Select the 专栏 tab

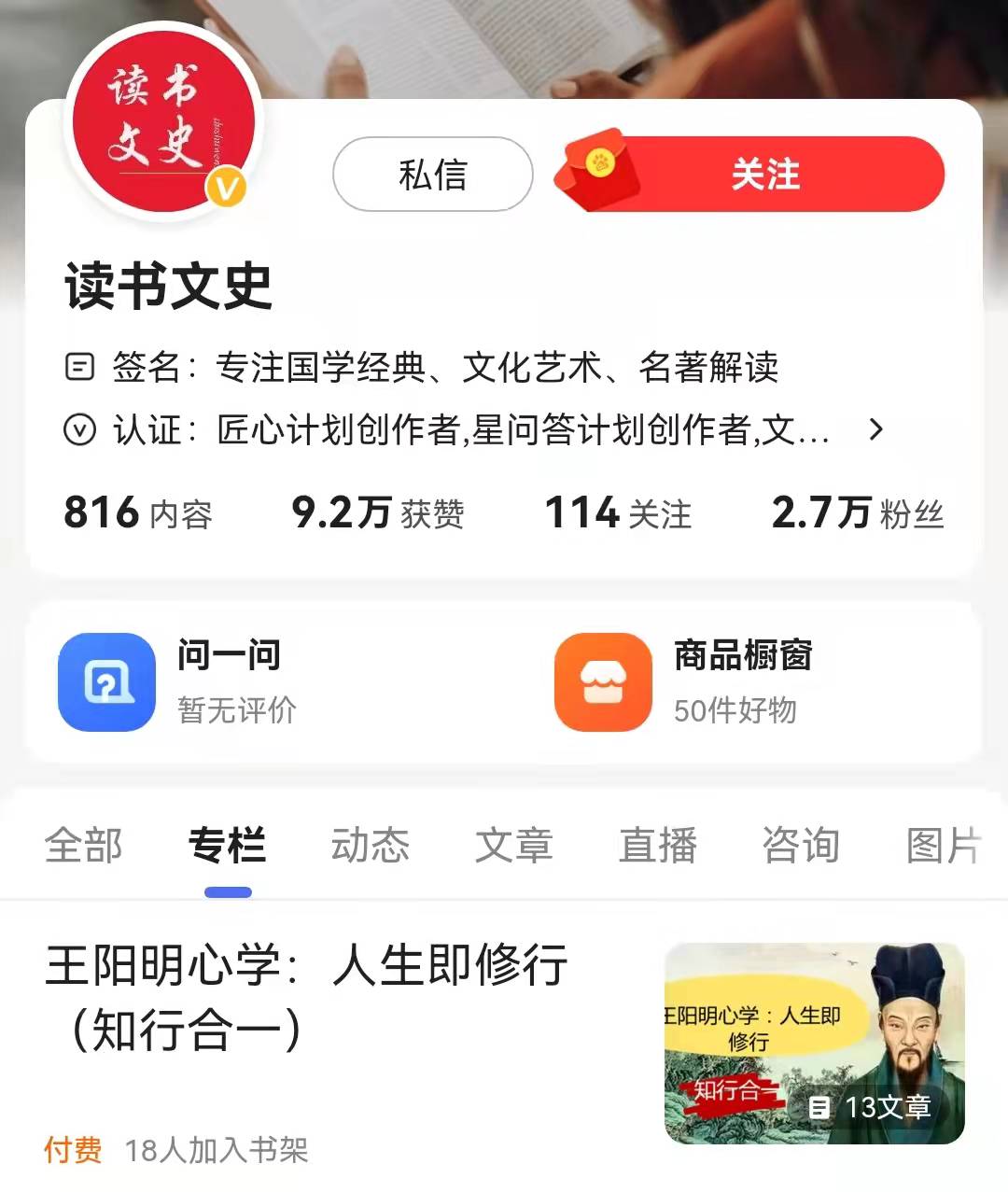[x=227, y=846]
